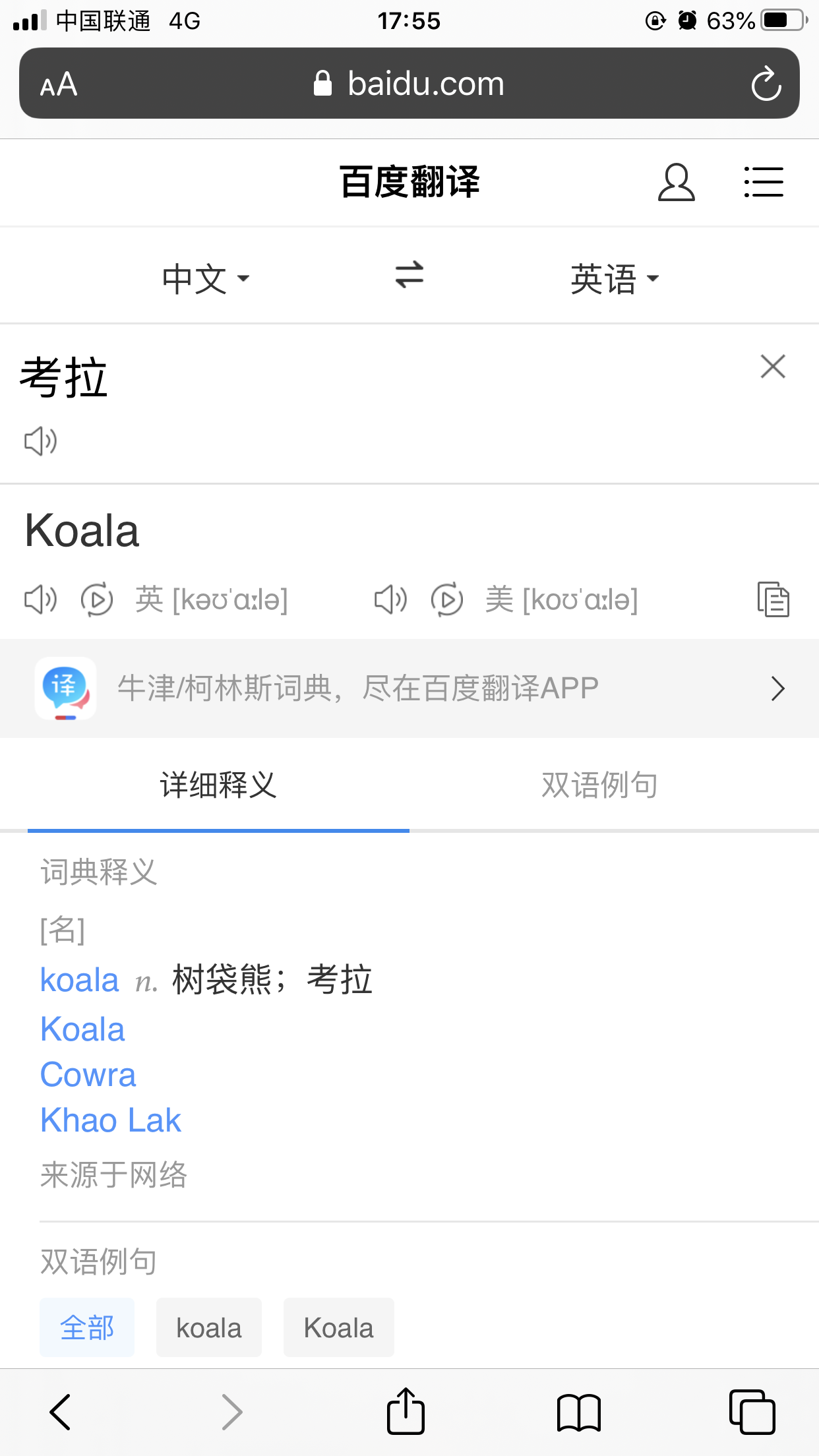This screenshot has width=819, height=1456.
Task: Open the hamburger menu list
Action: click(x=764, y=182)
